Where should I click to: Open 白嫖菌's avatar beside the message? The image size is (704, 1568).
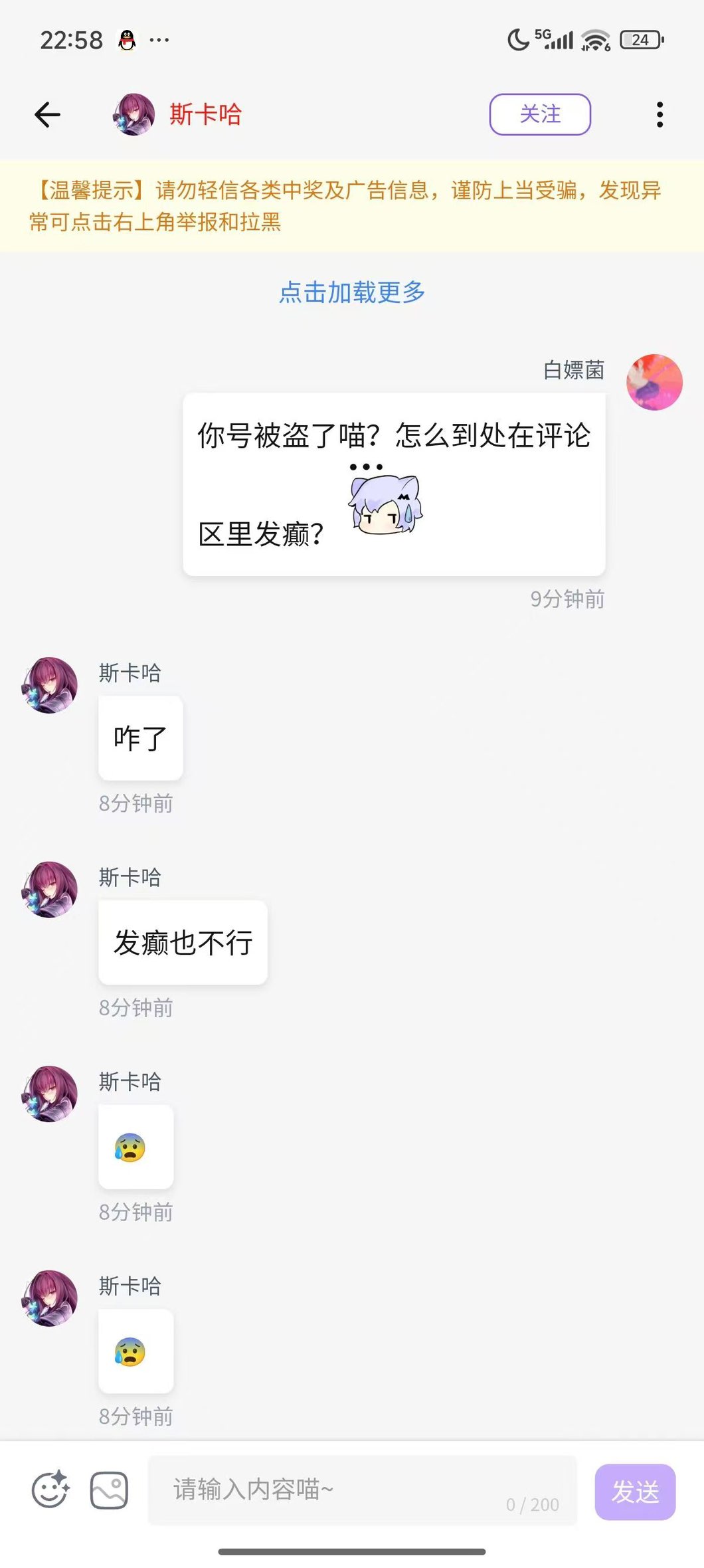pos(654,382)
